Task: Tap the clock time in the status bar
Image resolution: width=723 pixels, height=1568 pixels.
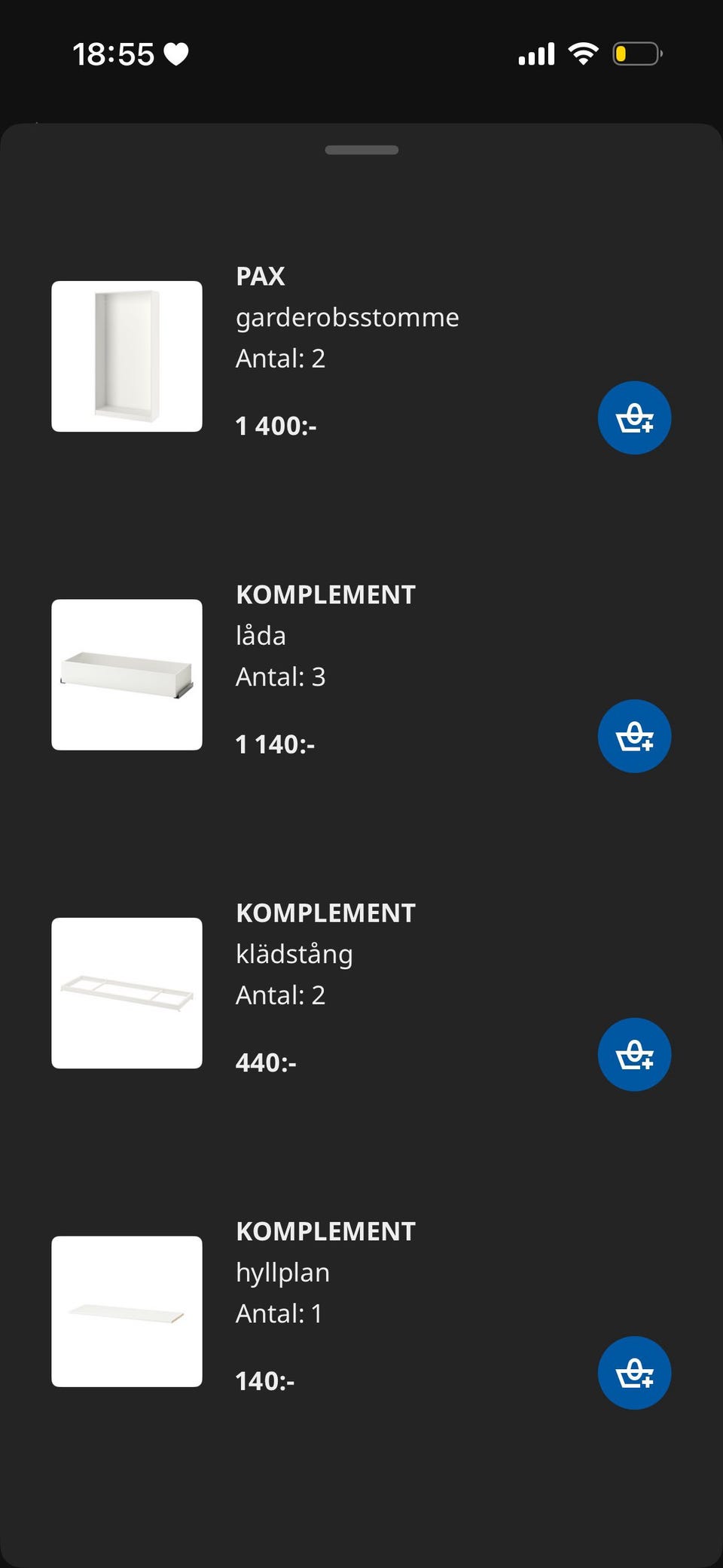Action: click(114, 53)
